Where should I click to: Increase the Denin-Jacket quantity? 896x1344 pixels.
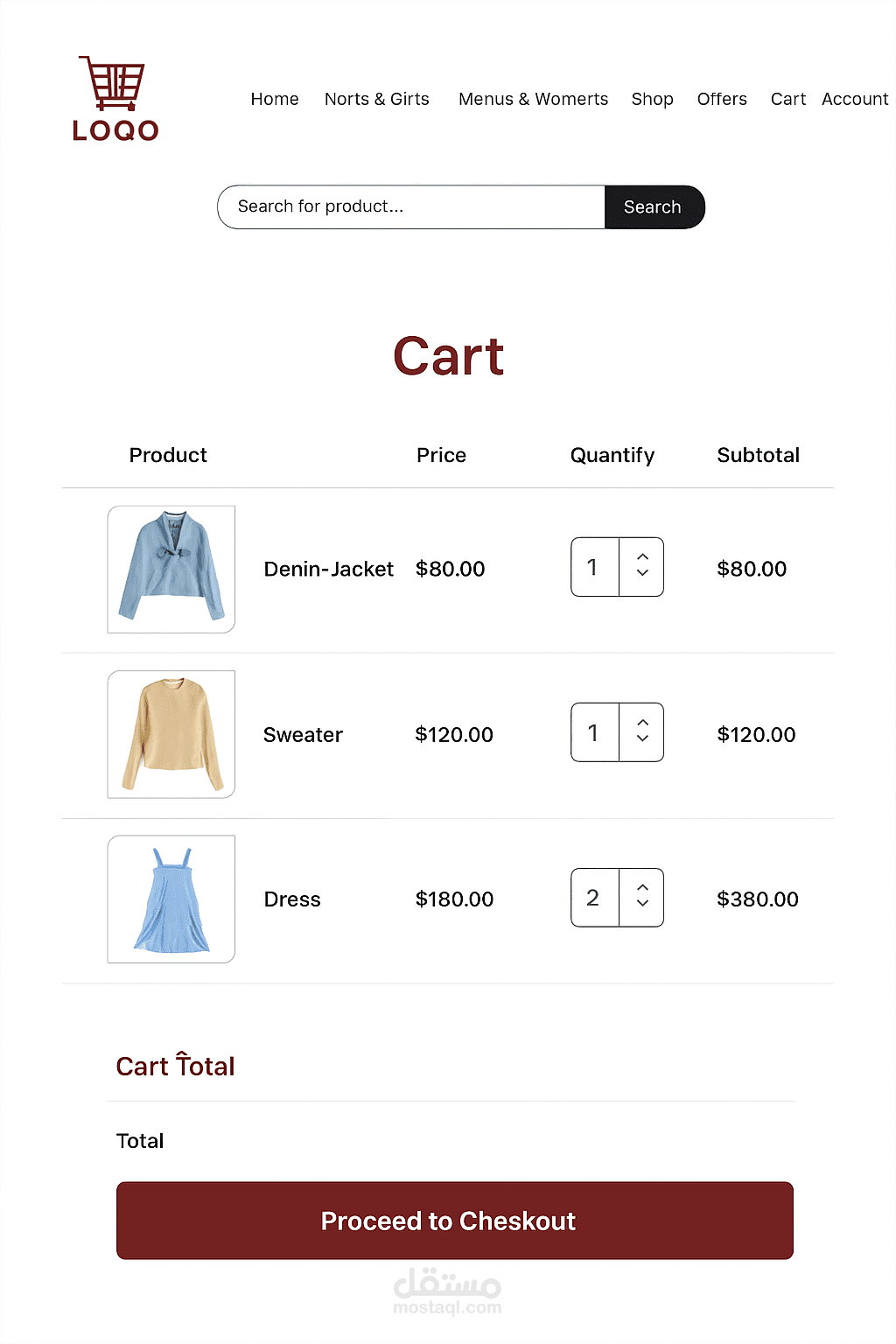tap(642, 556)
